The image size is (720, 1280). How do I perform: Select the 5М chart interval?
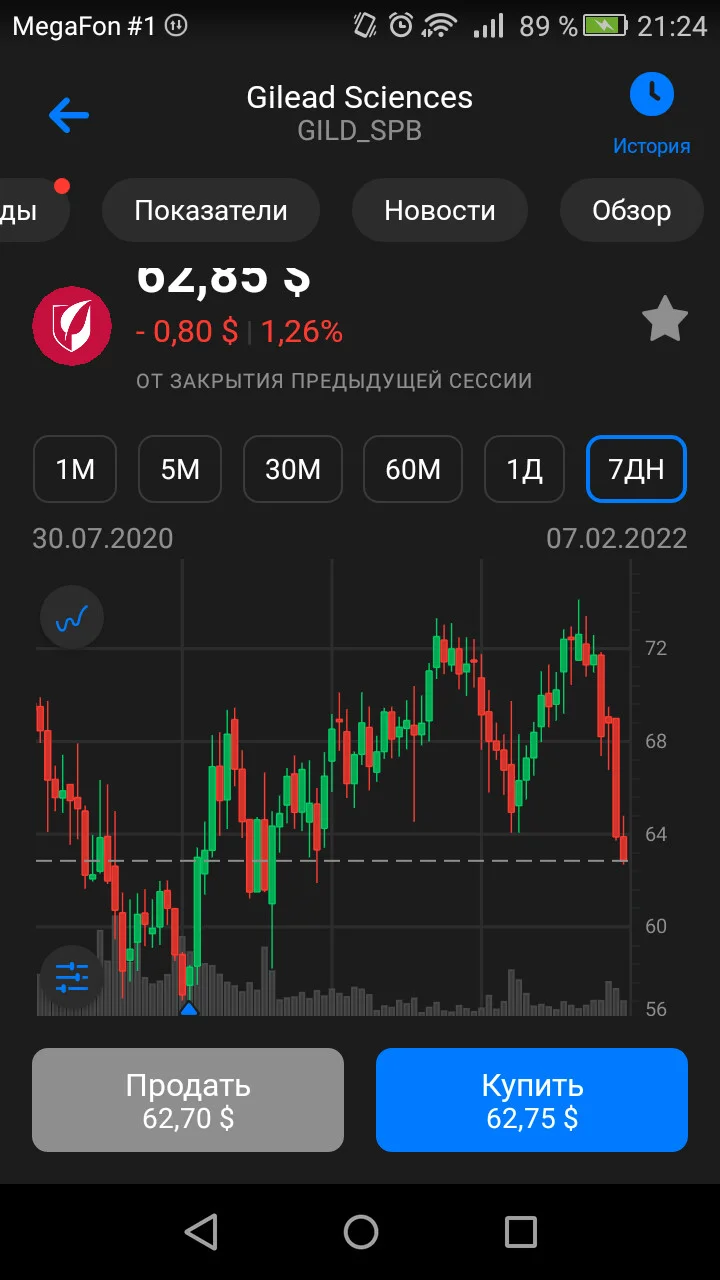[x=181, y=469]
